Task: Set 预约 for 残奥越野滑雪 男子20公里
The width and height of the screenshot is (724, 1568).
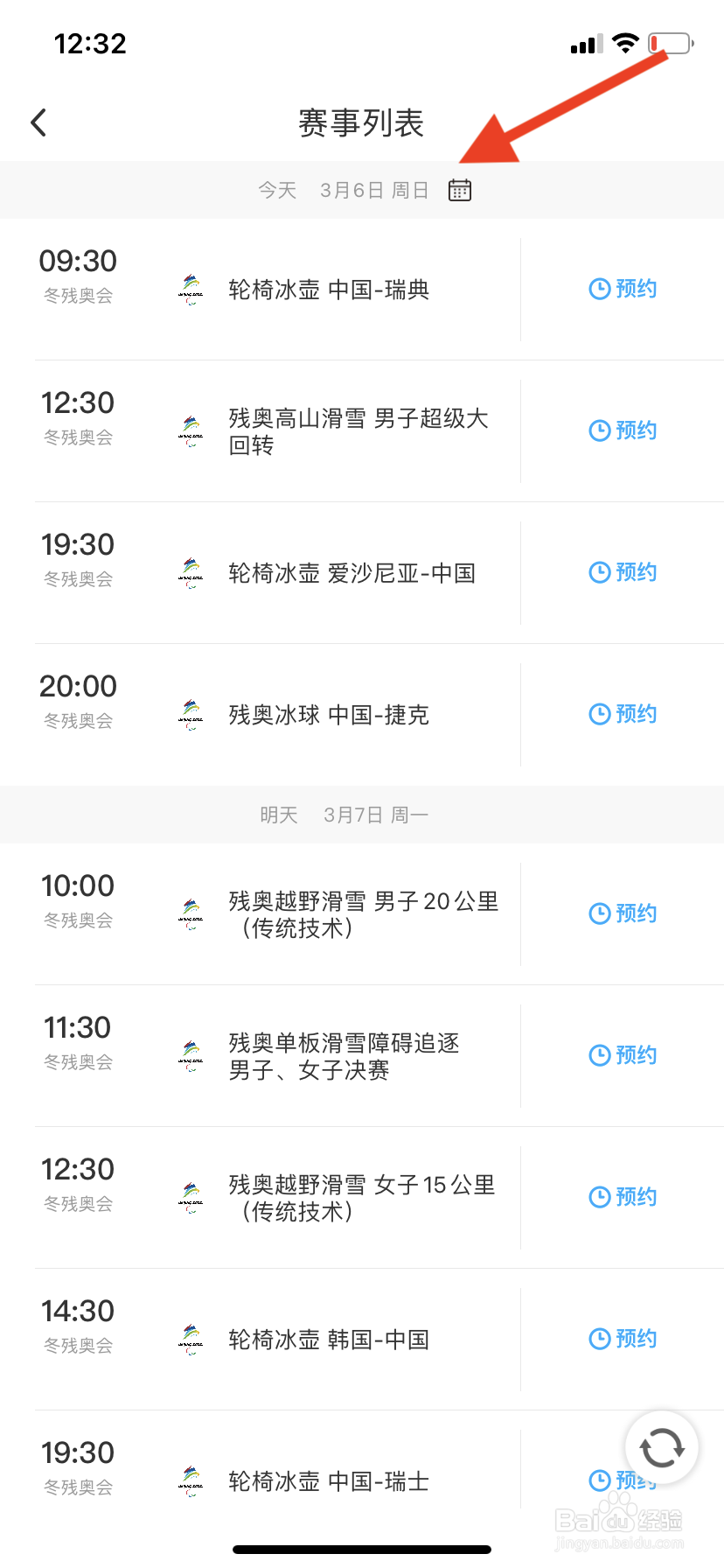Action: (623, 913)
